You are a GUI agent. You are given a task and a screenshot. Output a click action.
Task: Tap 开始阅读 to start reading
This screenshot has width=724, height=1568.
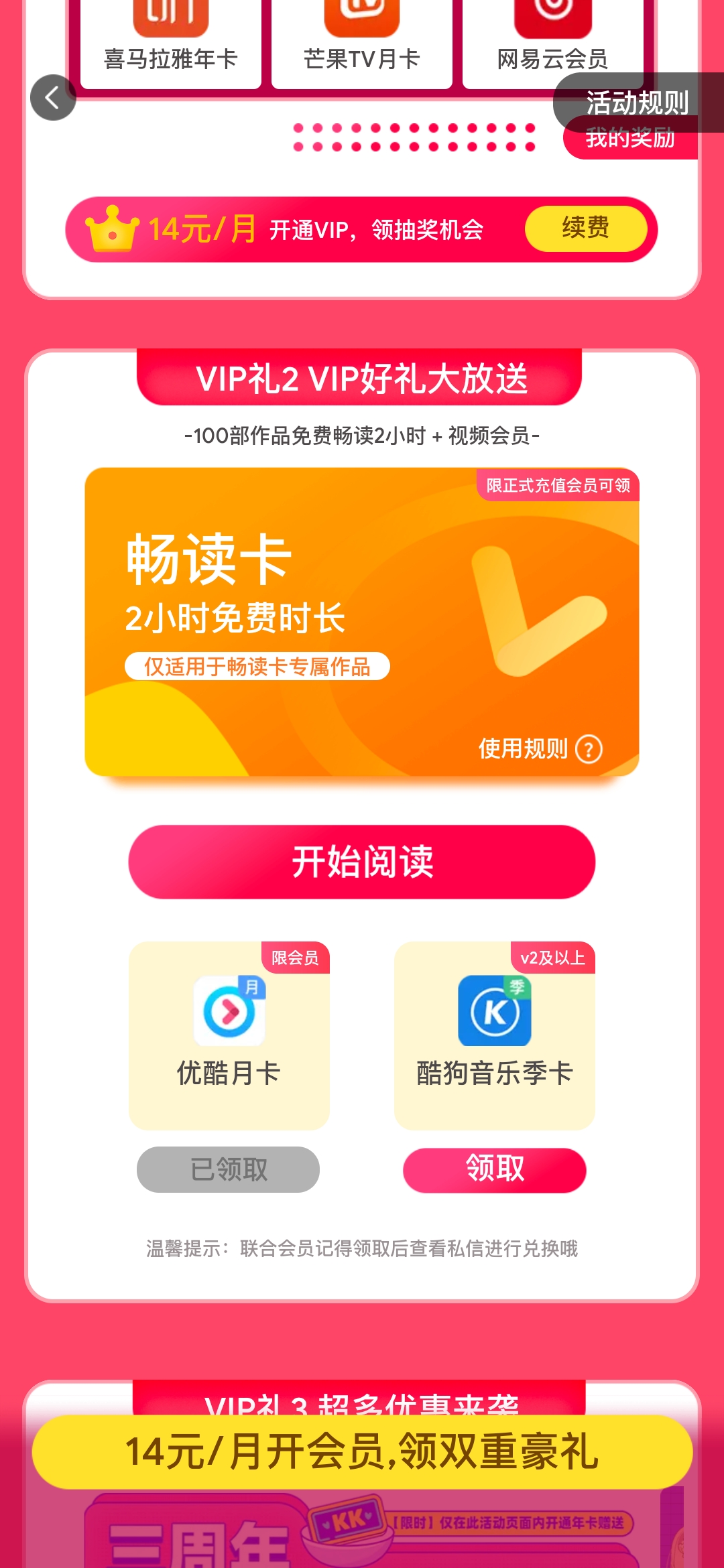point(362,862)
